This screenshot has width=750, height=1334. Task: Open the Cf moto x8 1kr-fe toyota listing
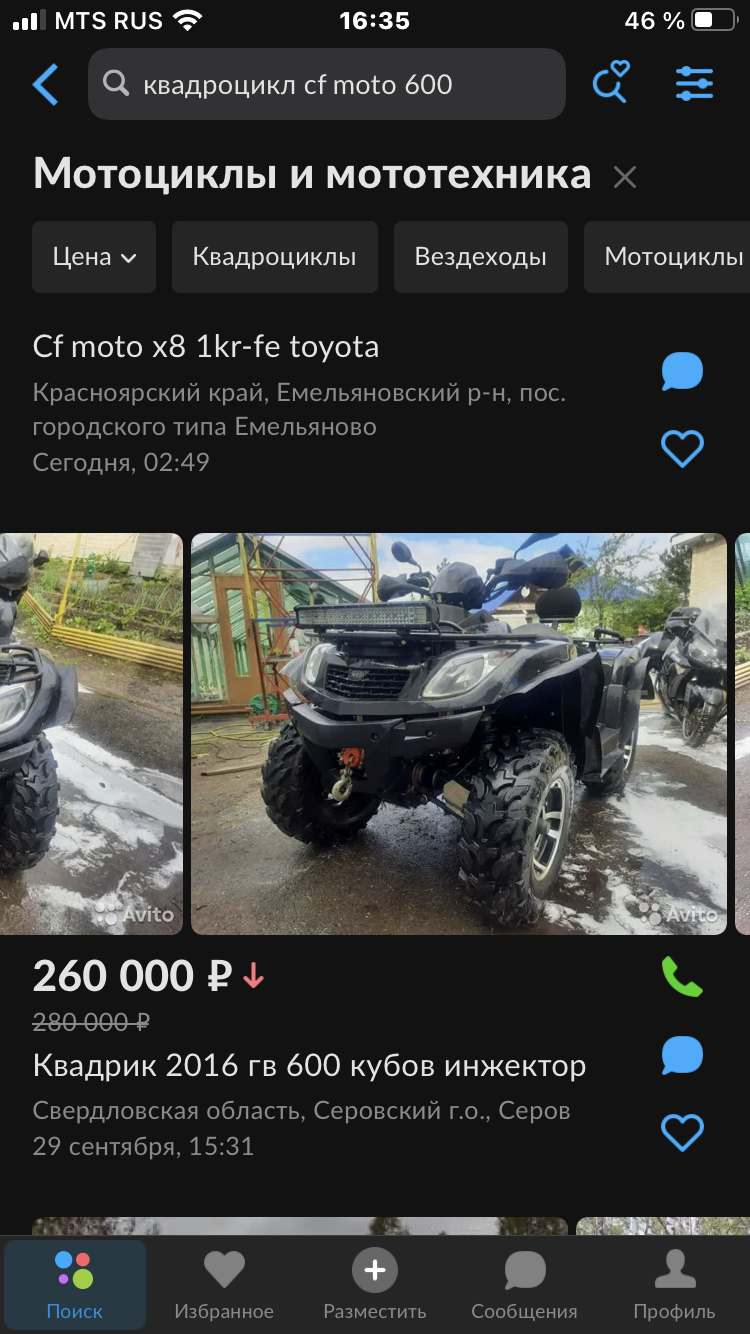[x=206, y=347]
